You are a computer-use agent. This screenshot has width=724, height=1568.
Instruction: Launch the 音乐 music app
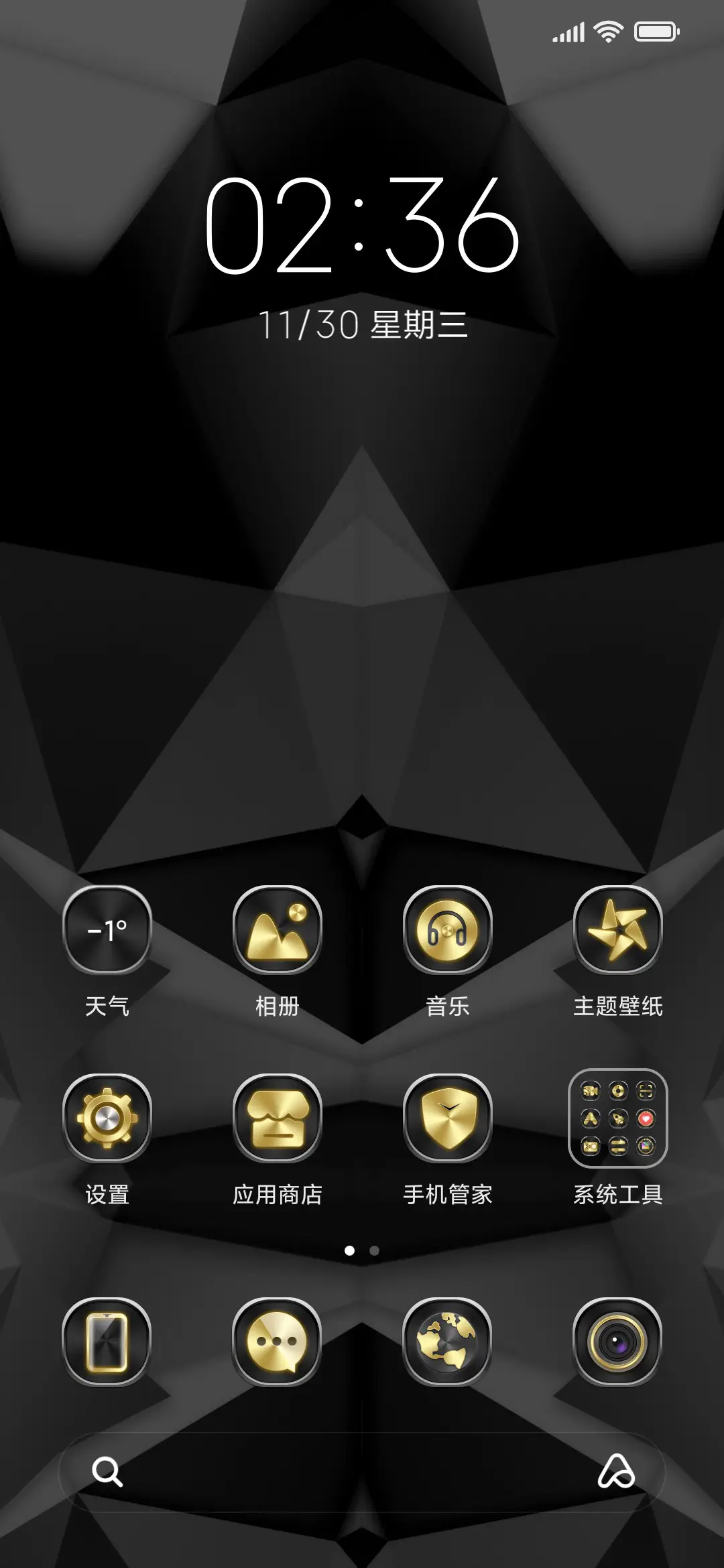coord(446,931)
